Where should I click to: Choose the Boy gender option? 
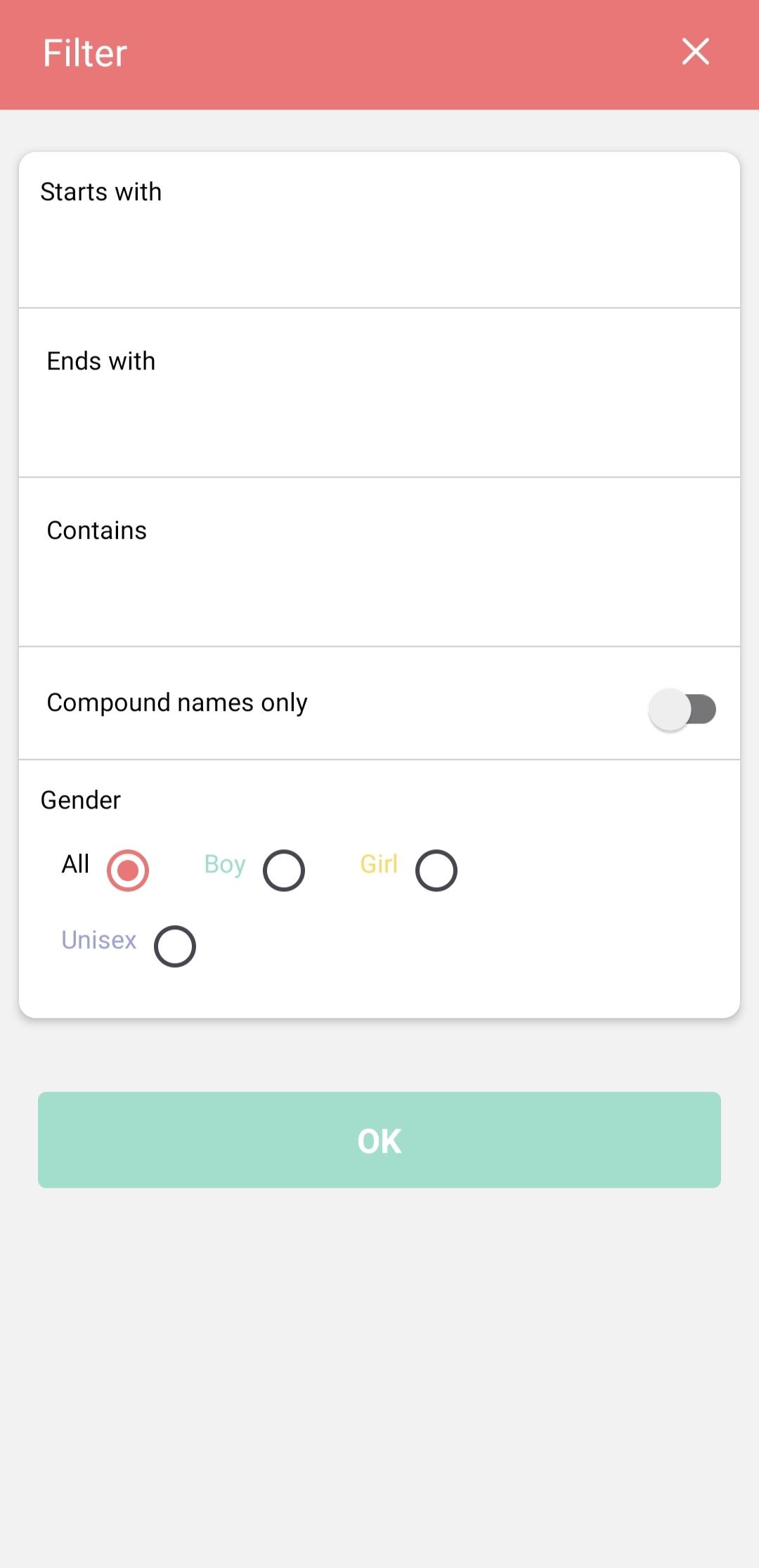(x=284, y=870)
